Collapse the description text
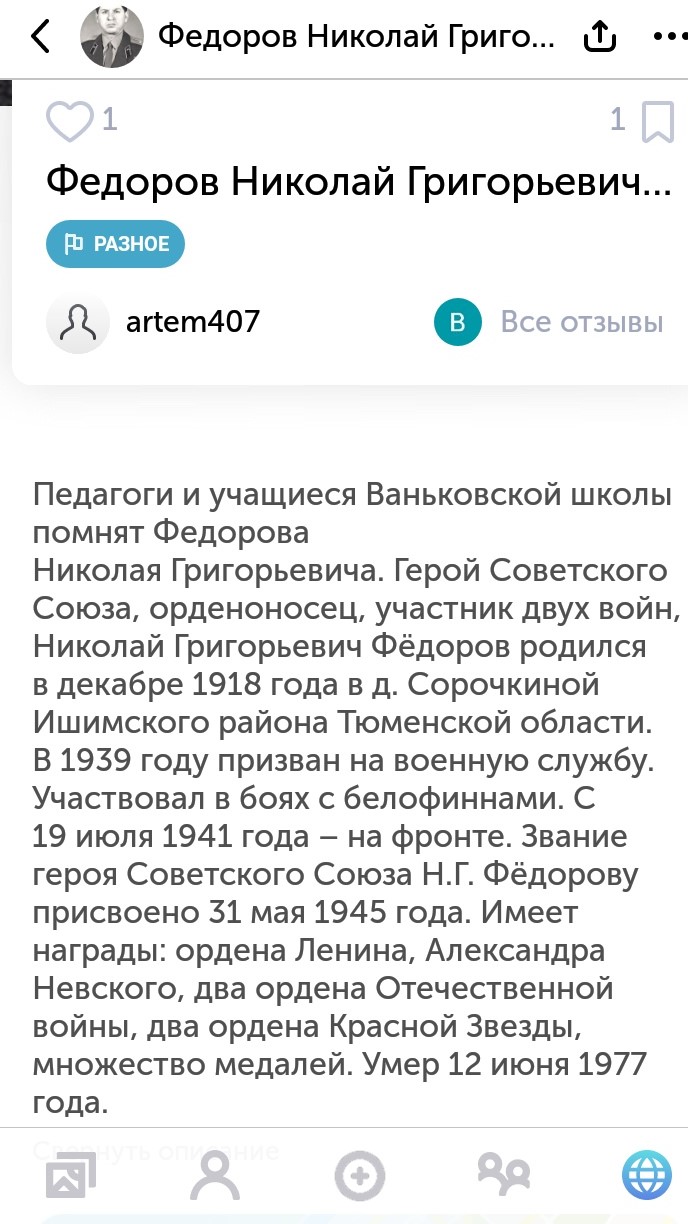This screenshot has width=688, height=1224. 156,1151
